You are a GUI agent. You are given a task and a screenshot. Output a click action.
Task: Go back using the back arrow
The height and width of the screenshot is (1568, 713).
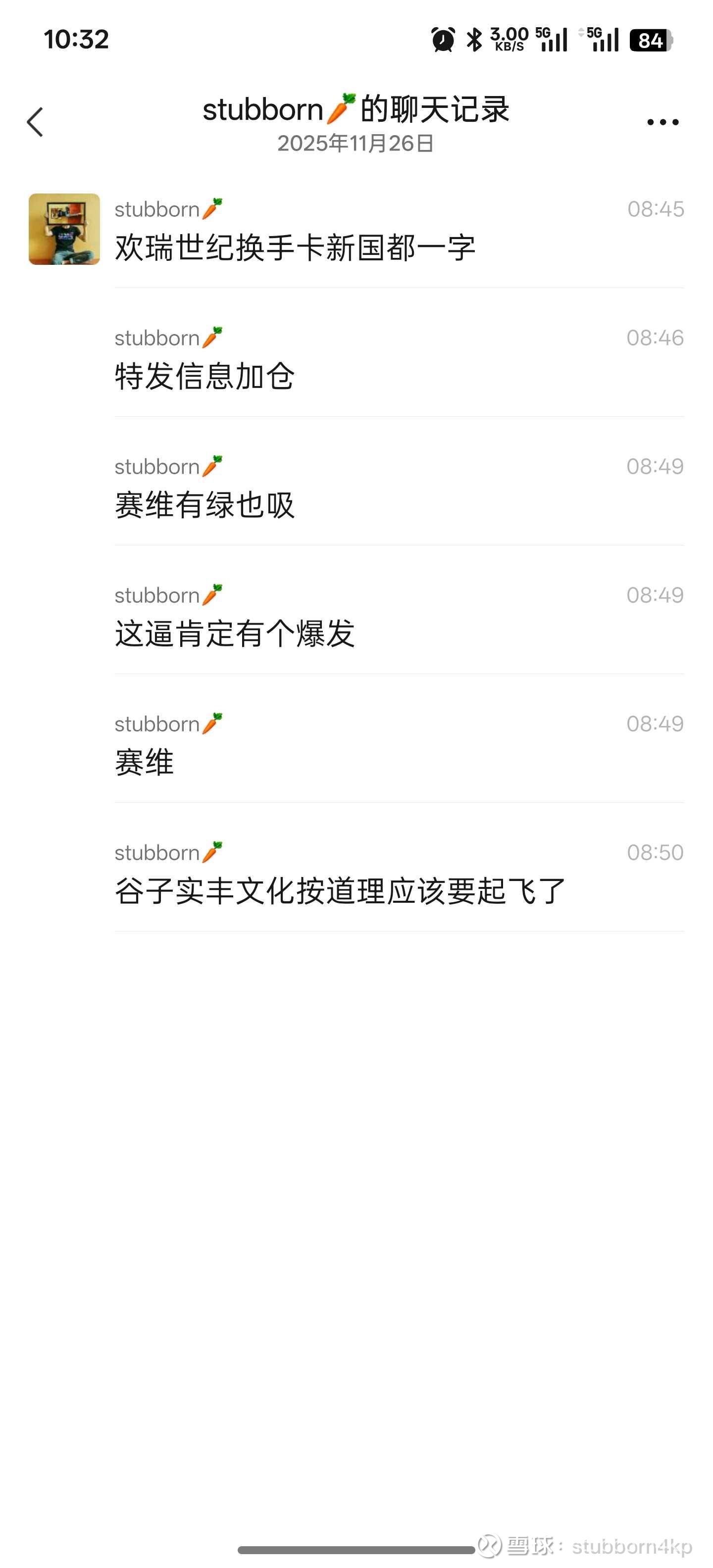(x=35, y=122)
